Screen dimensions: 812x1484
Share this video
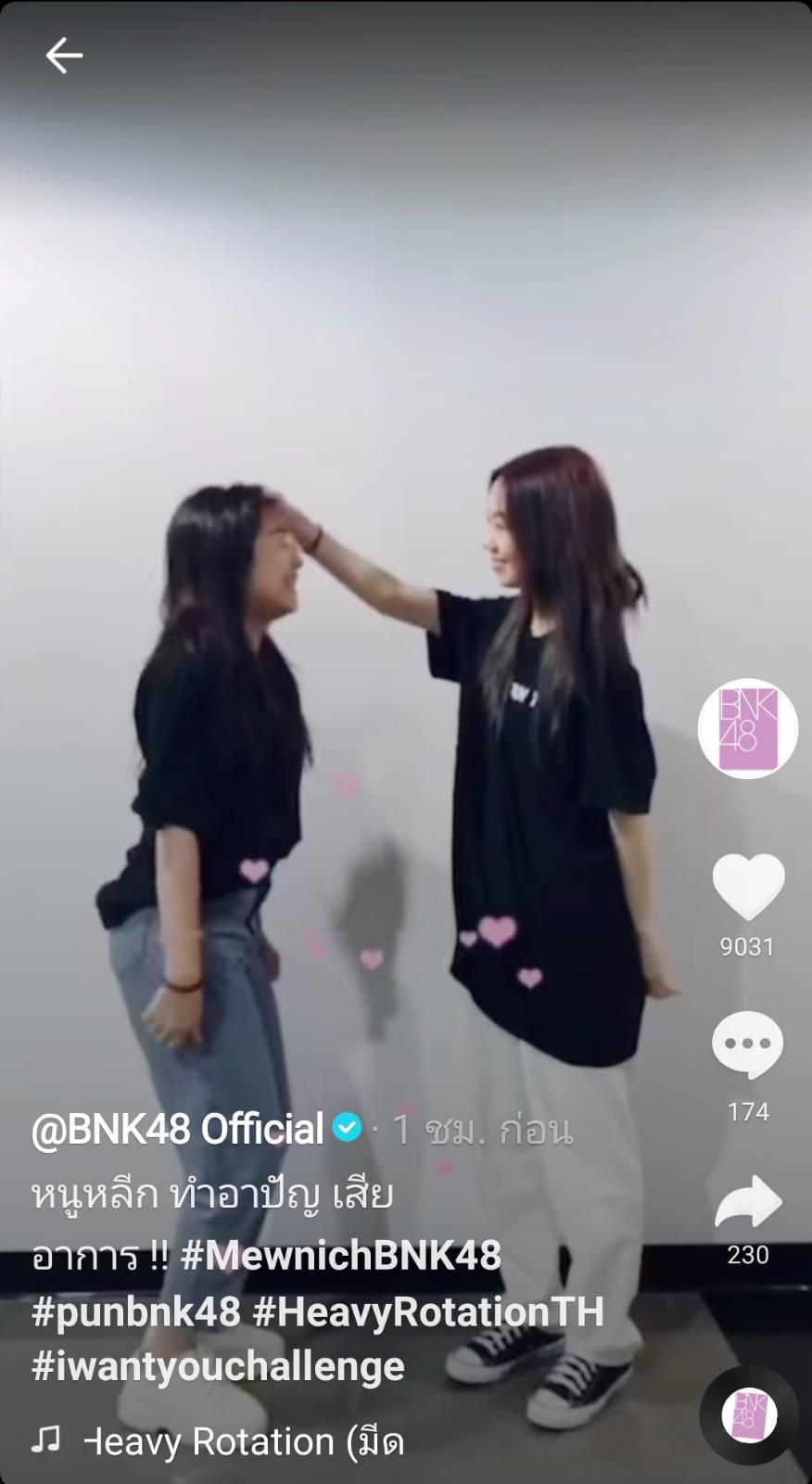(x=749, y=1202)
